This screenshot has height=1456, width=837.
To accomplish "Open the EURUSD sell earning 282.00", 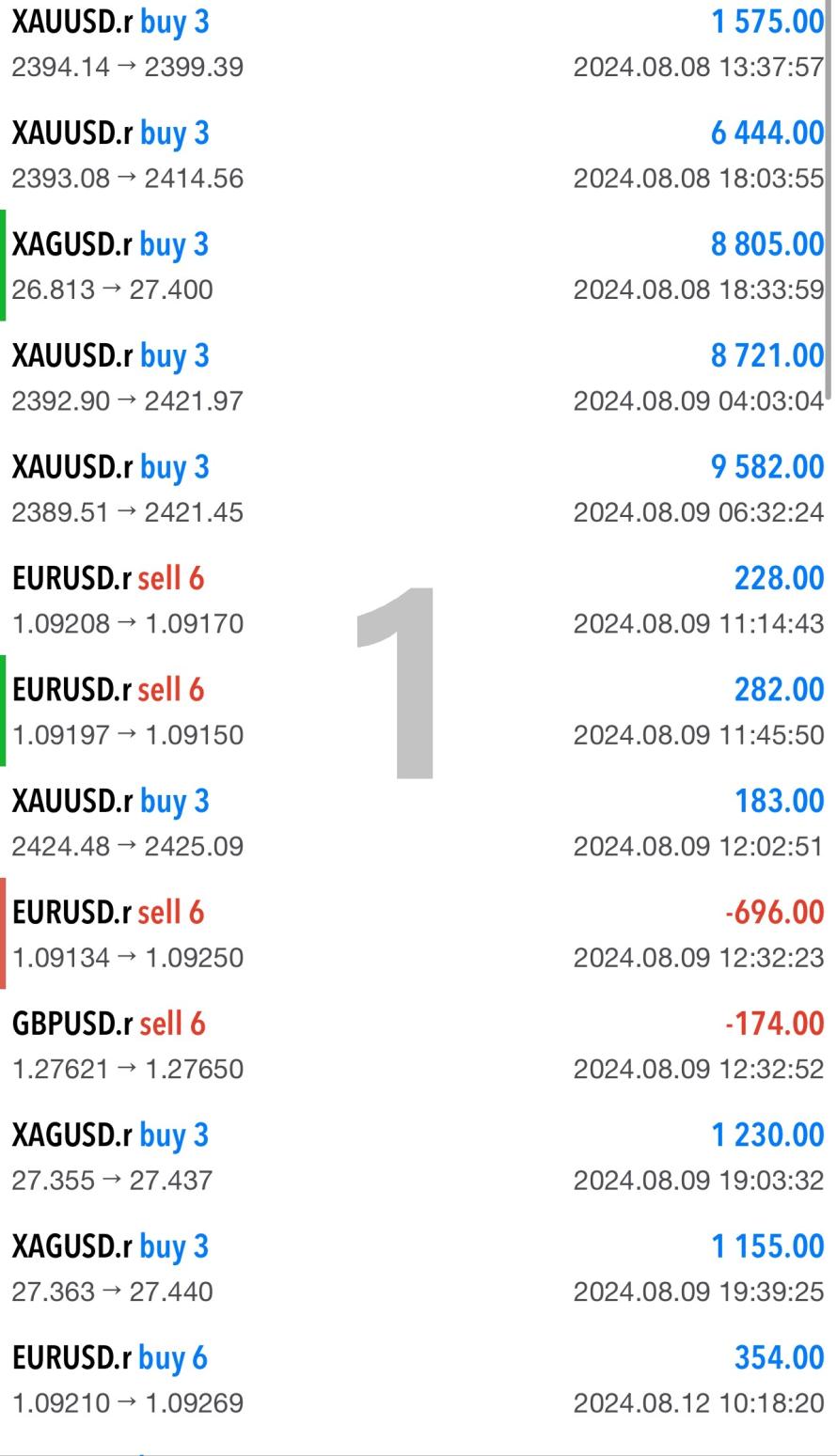I will tap(418, 712).
